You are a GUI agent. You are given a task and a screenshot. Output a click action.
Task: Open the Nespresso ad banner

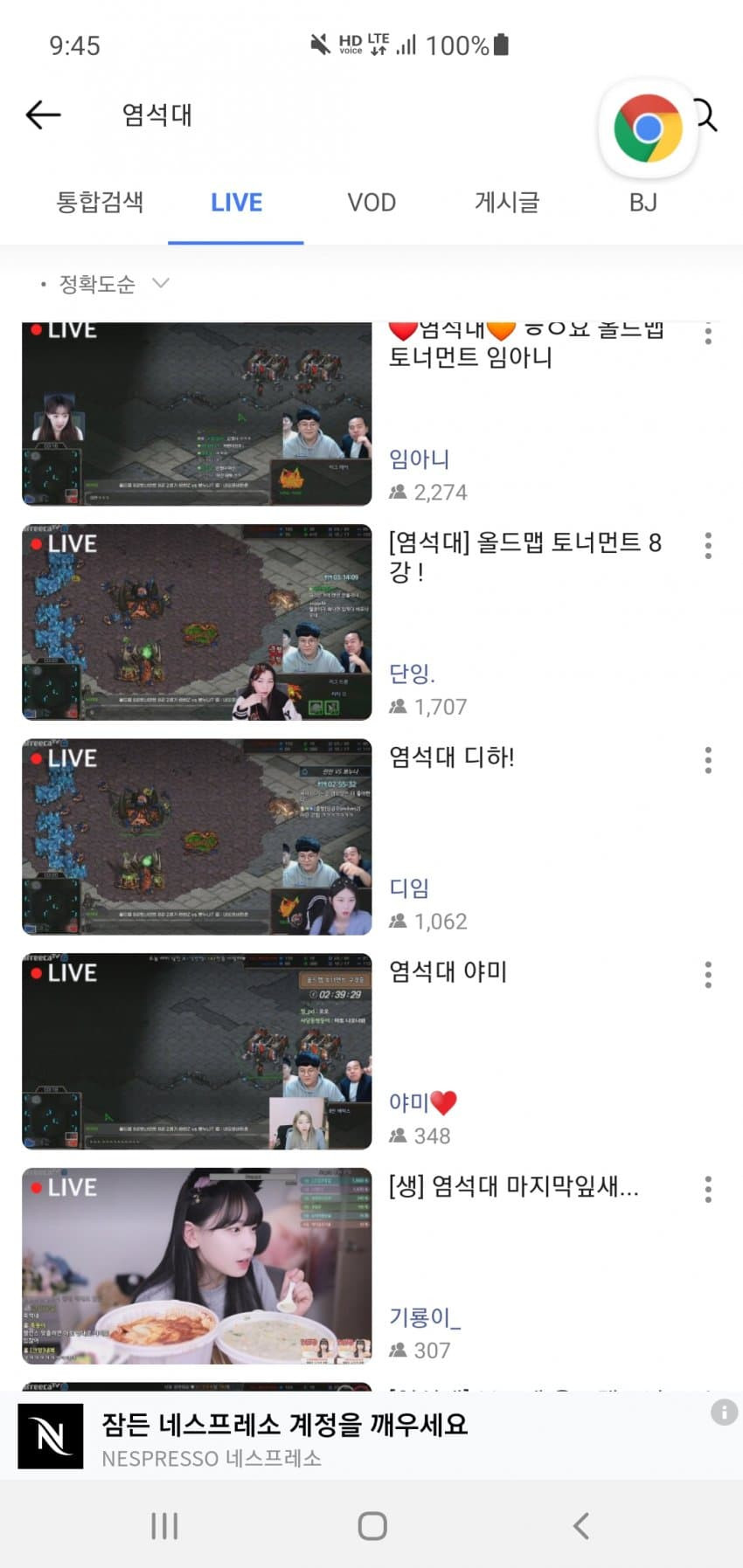(284, 1438)
